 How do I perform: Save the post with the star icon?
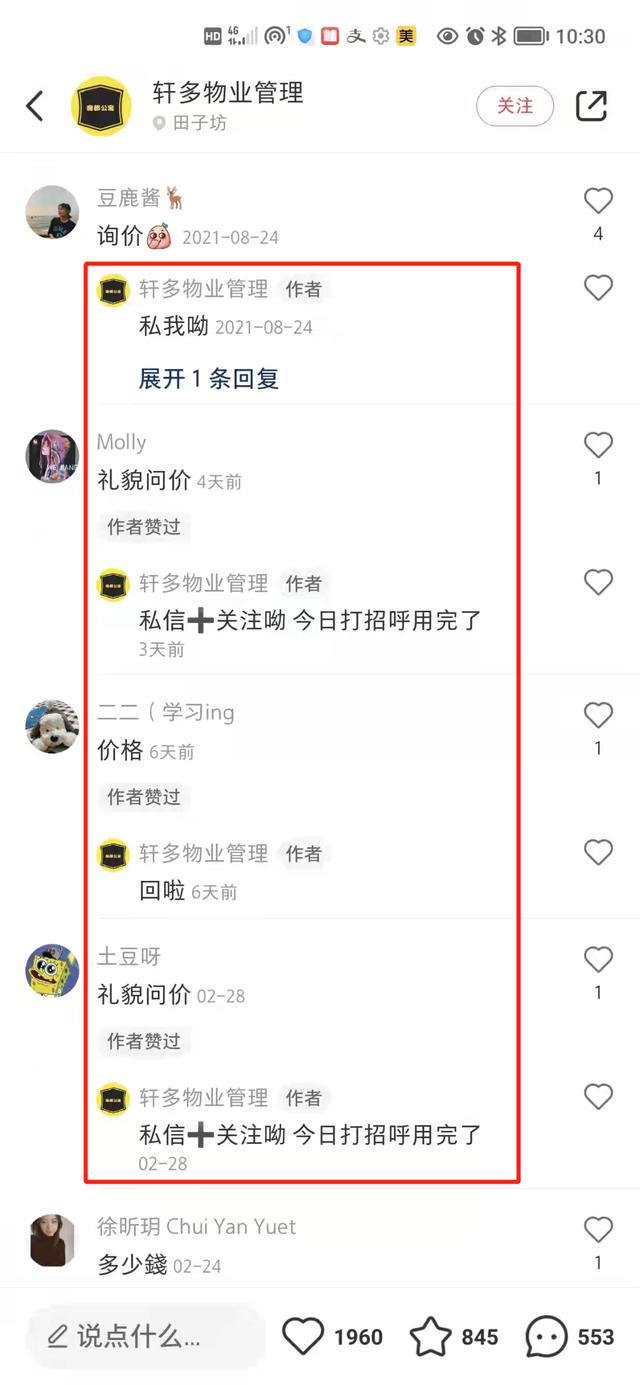tap(431, 1337)
